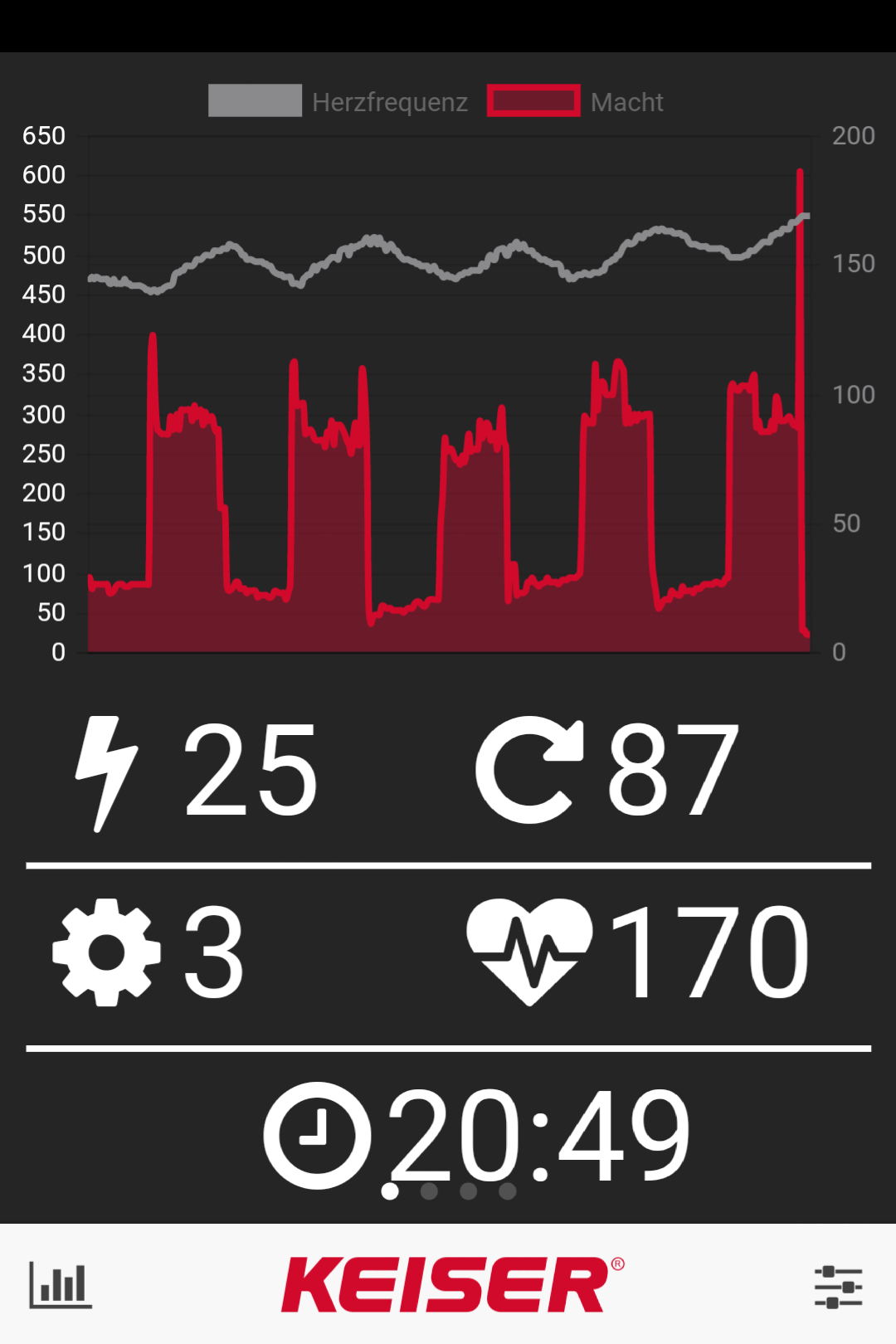896x1344 pixels.
Task: Jump to the second page indicator dot
Action: 429,1191
